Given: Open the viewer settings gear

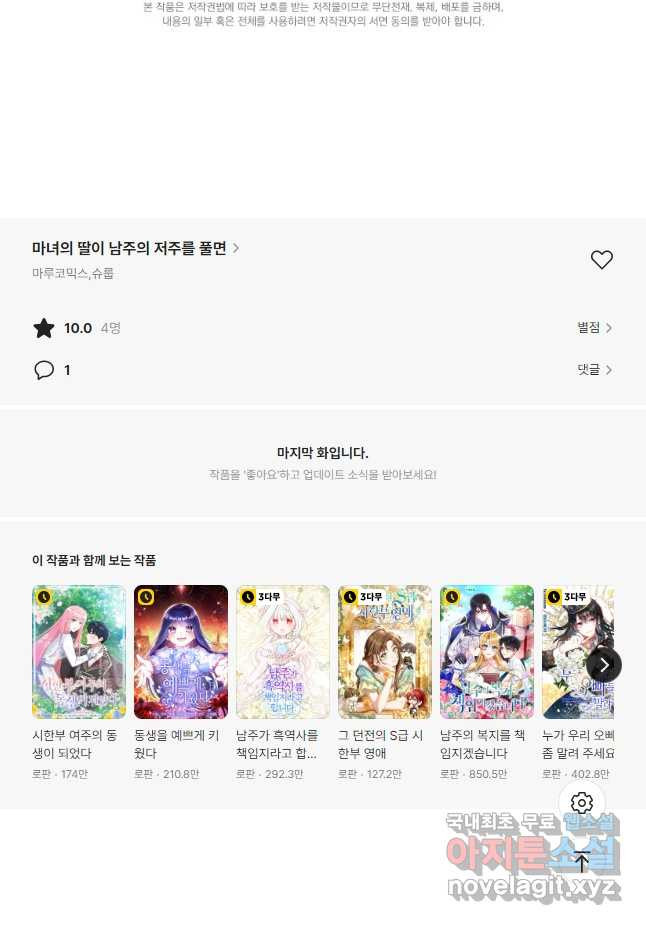Looking at the screenshot, I should (x=582, y=803).
